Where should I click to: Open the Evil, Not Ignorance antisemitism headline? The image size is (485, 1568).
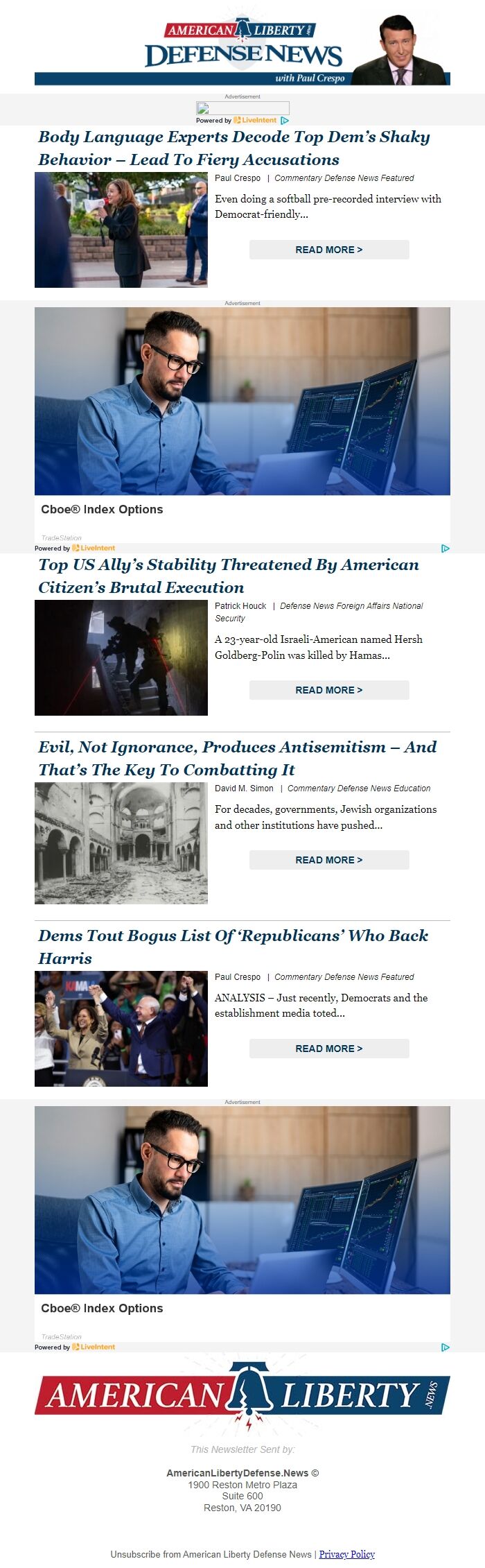(237, 758)
